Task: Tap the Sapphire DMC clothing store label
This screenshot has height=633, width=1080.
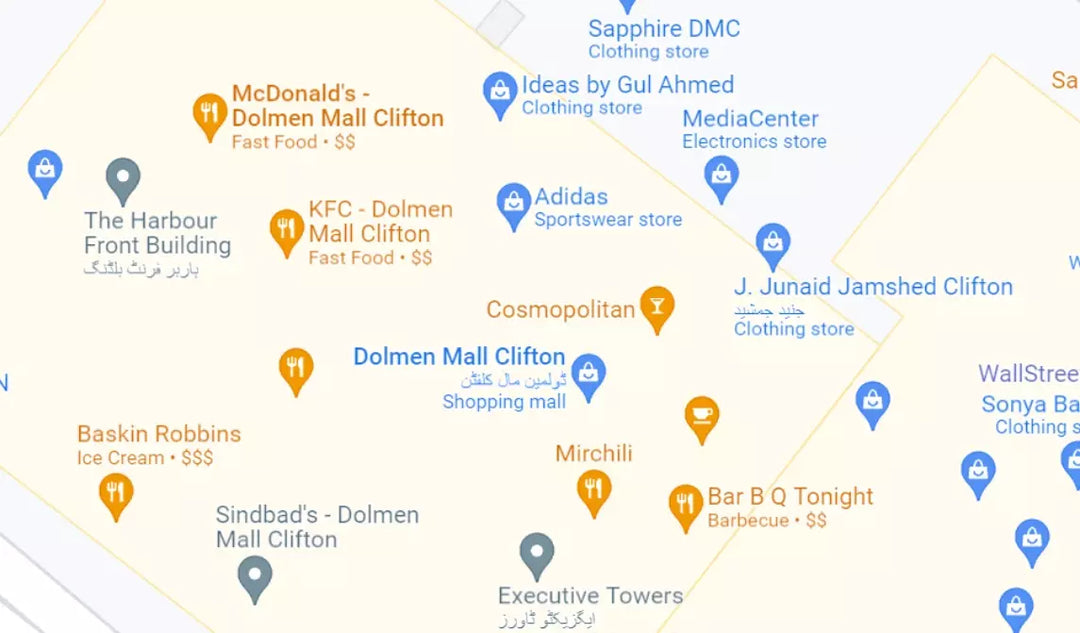Action: pyautogui.click(x=664, y=30)
